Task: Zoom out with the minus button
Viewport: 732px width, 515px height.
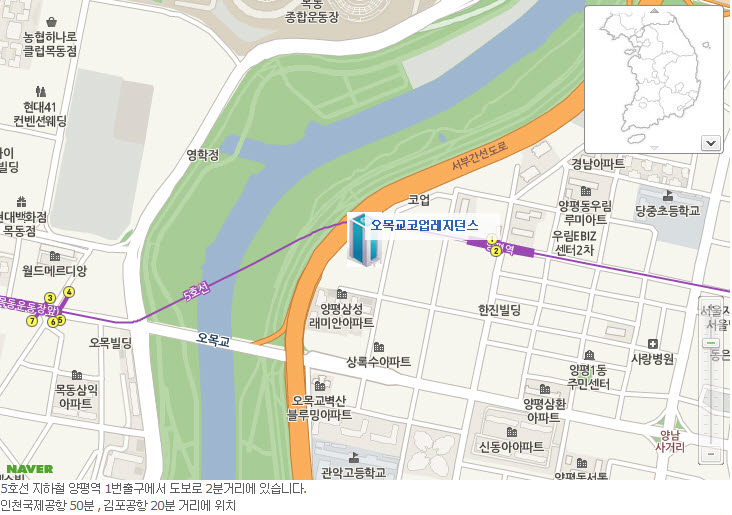Action: click(x=711, y=454)
